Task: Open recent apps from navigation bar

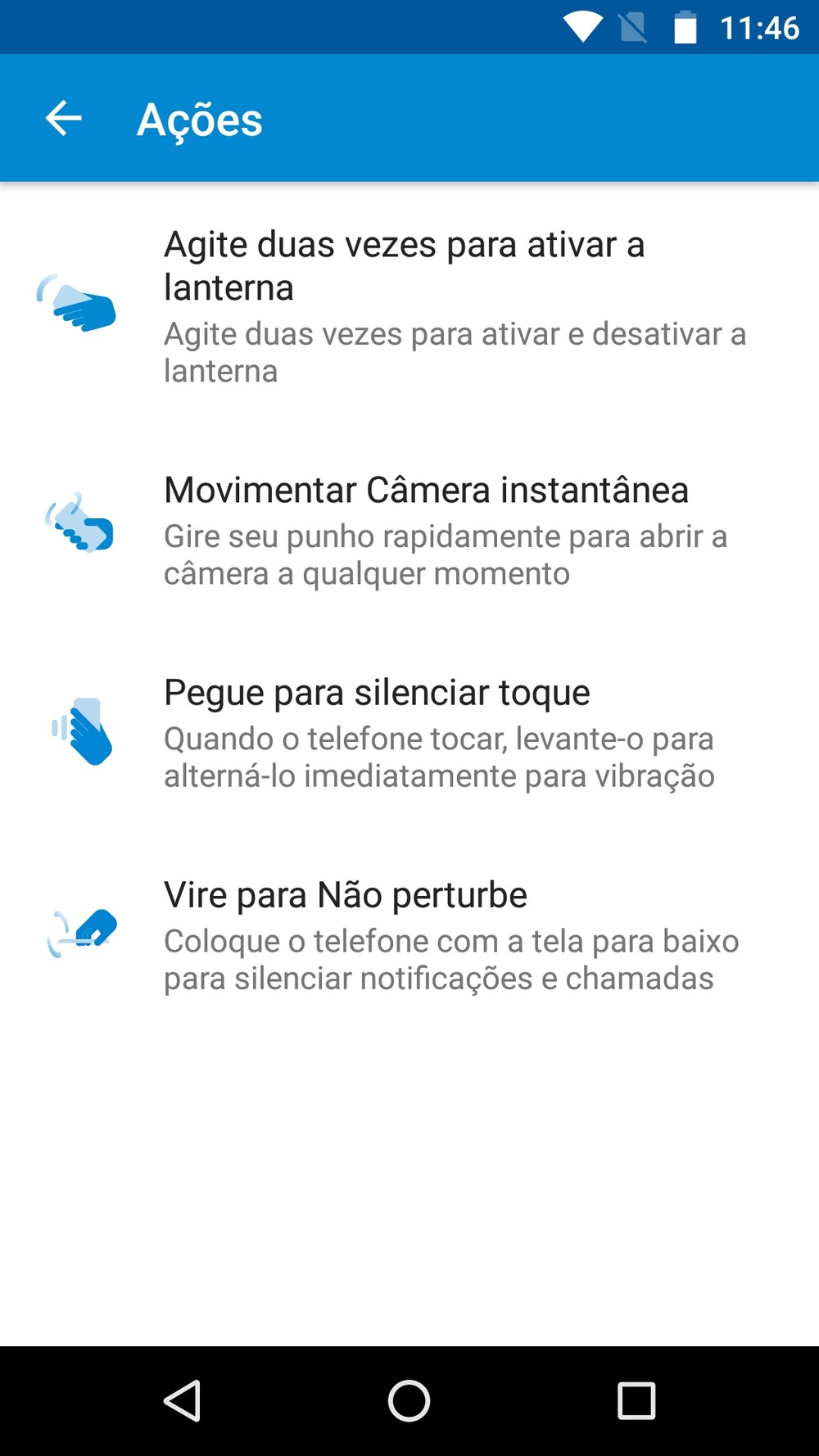Action: pos(636,1400)
